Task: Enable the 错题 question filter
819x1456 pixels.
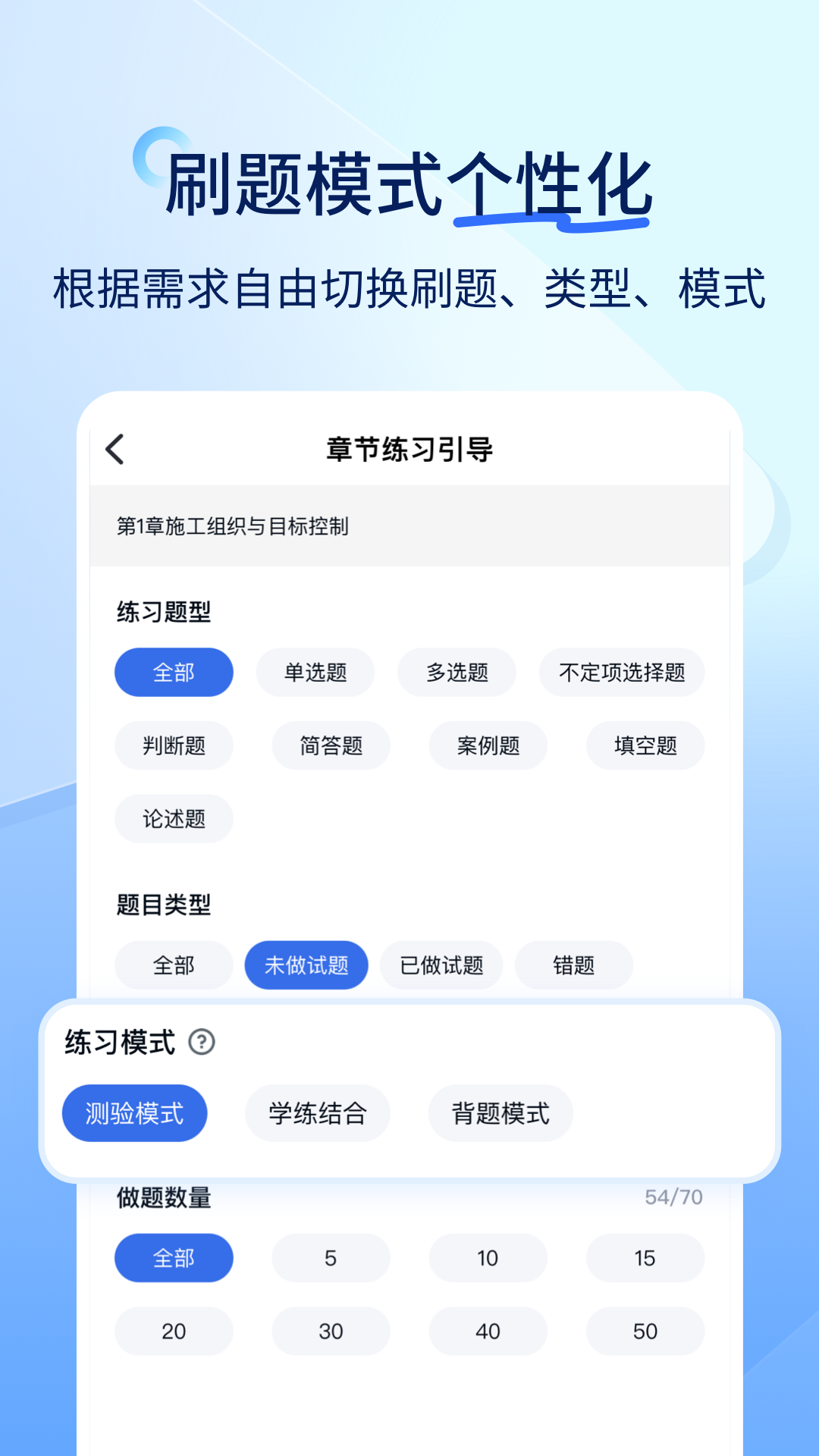Action: 573,965
